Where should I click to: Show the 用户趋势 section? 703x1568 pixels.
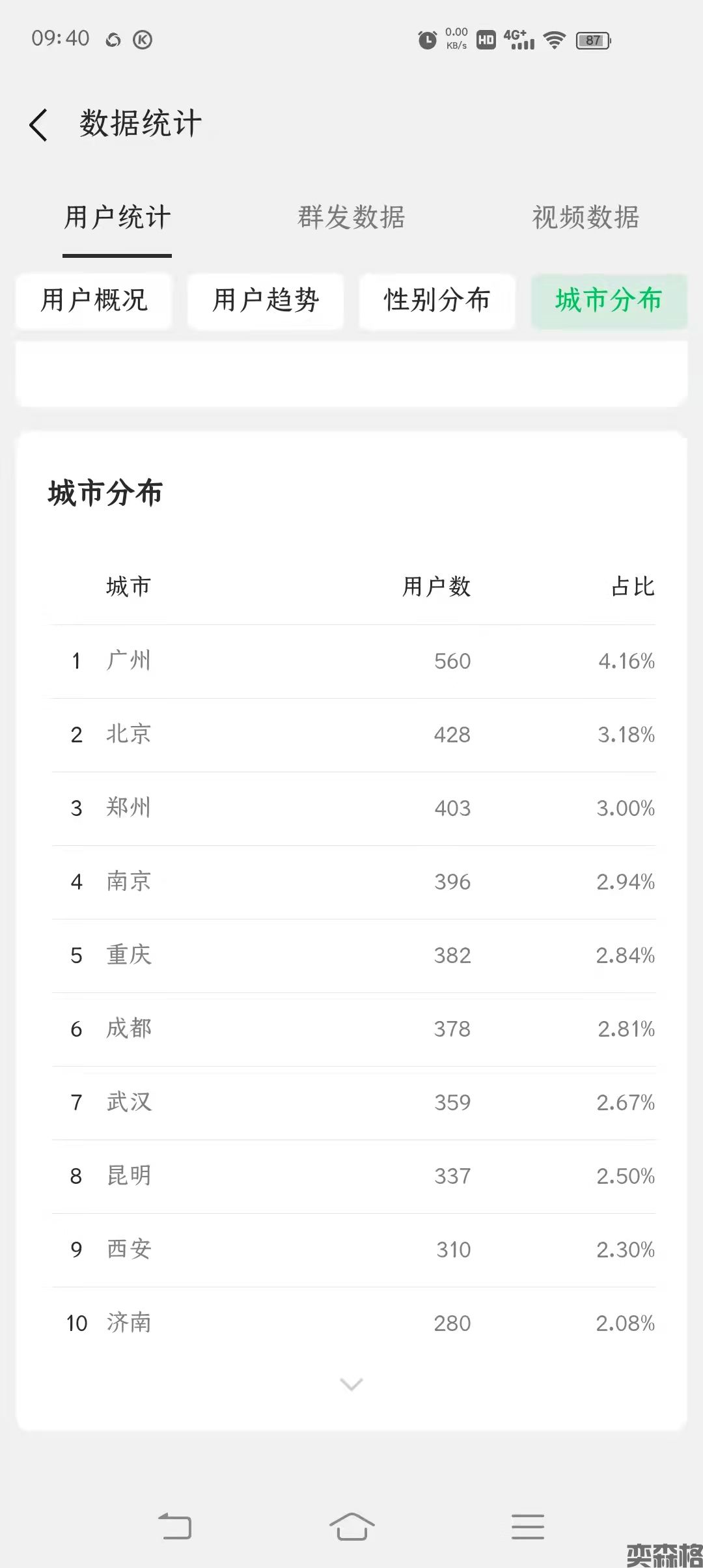pos(266,301)
